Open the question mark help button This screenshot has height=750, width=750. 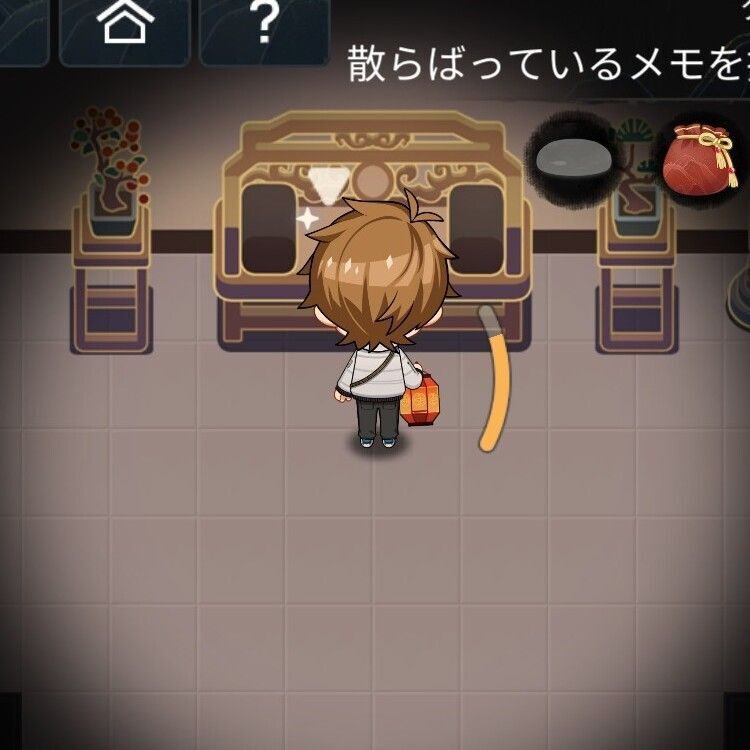(263, 23)
